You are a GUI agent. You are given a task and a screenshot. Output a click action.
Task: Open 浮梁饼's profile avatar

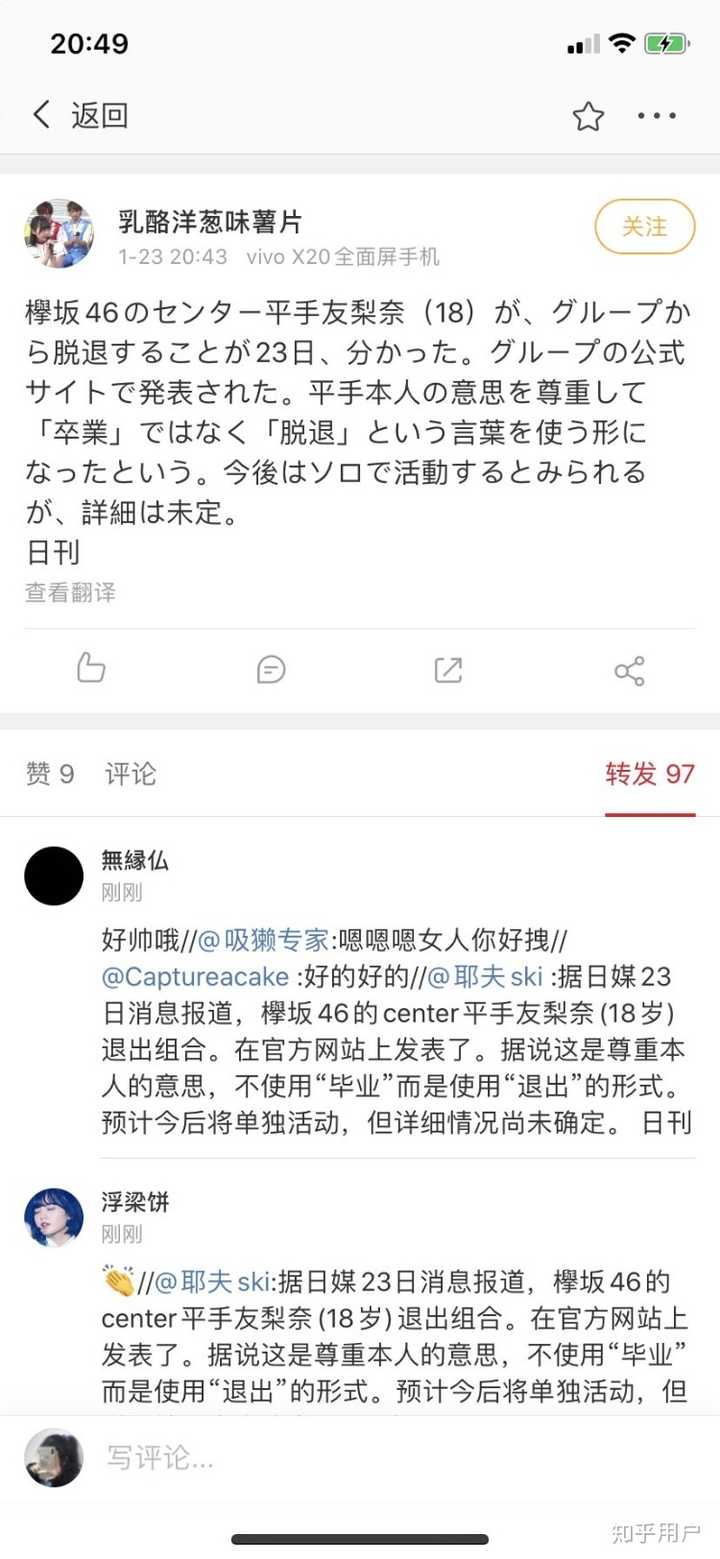[x=54, y=1218]
